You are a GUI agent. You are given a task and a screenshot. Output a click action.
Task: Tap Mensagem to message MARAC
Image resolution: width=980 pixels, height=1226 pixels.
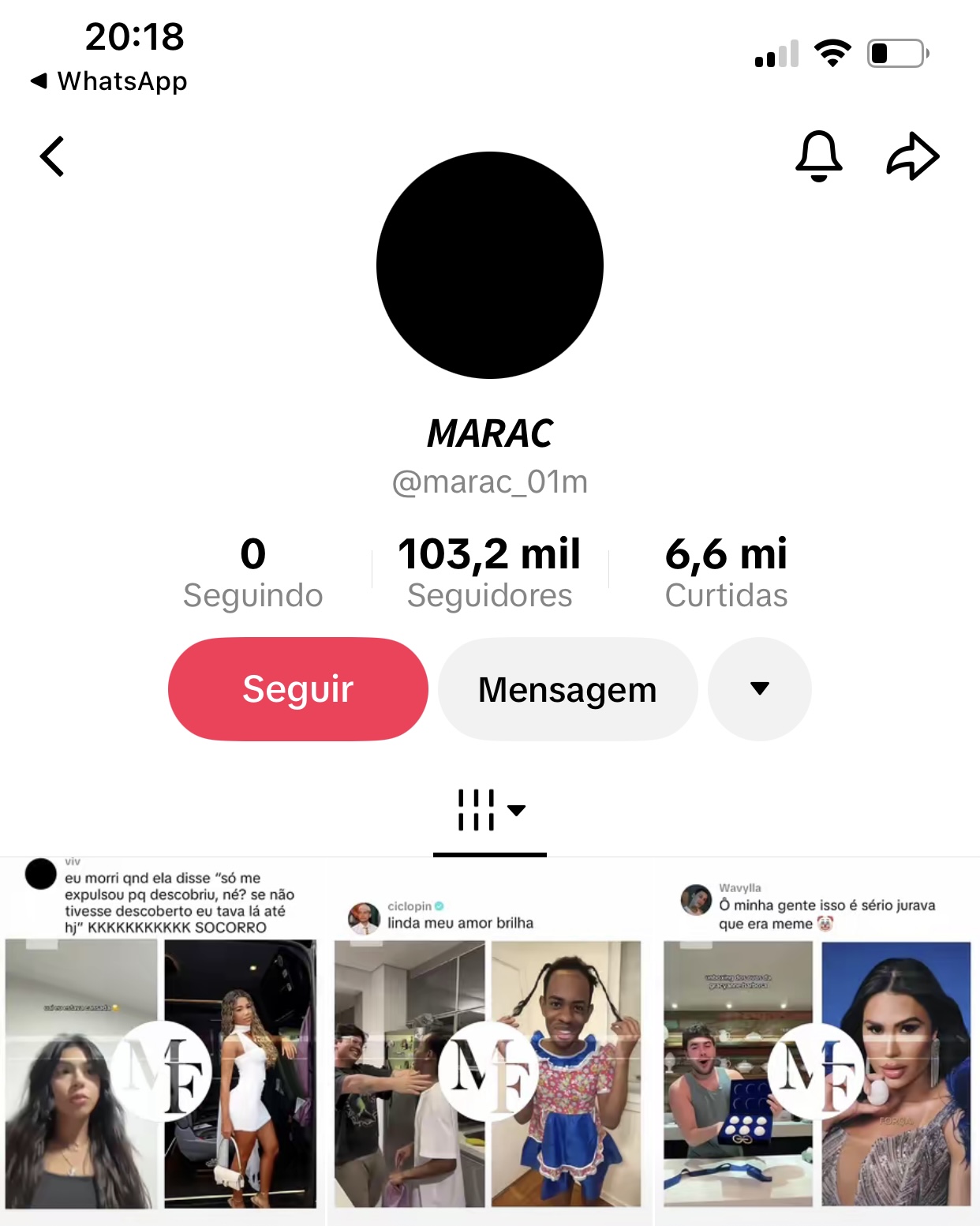pos(567,688)
